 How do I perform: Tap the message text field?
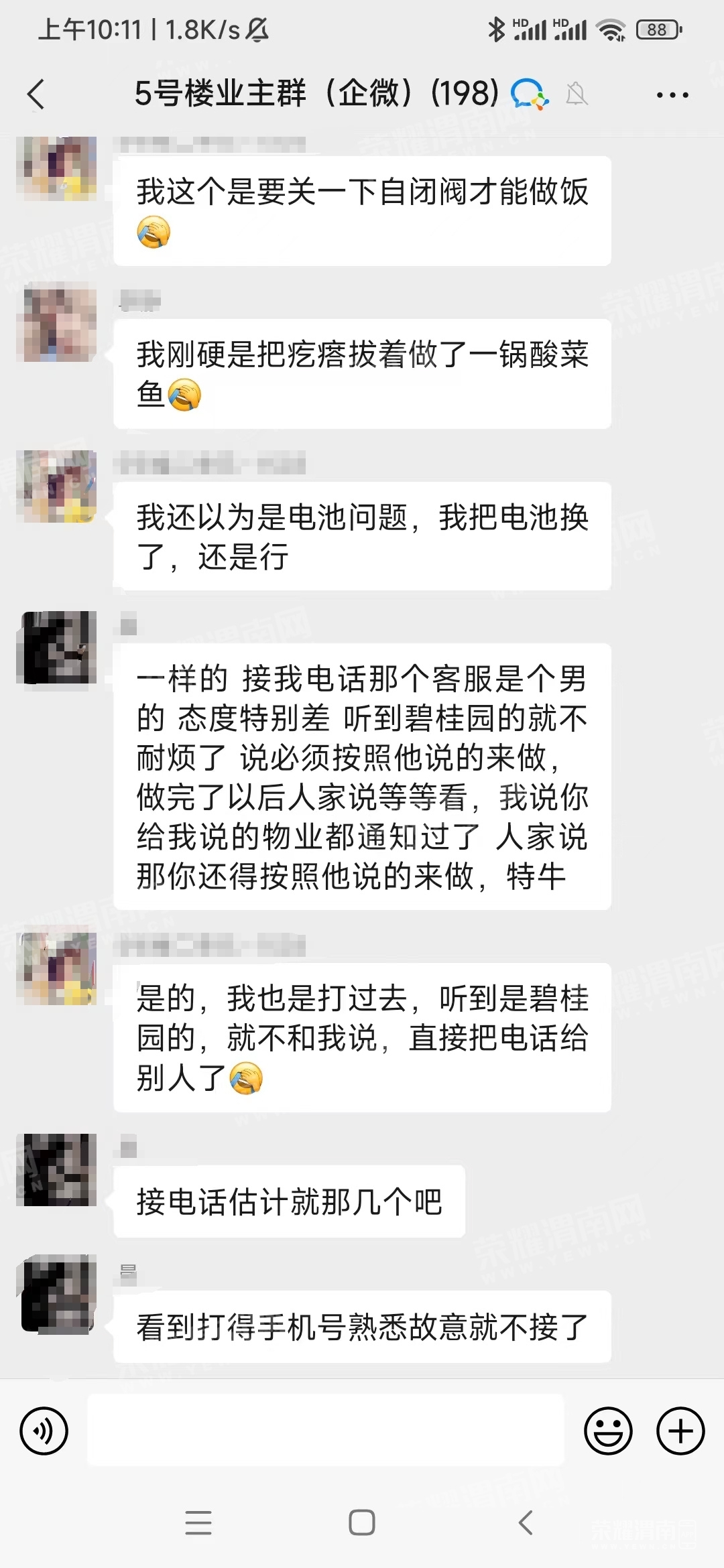point(326,1430)
